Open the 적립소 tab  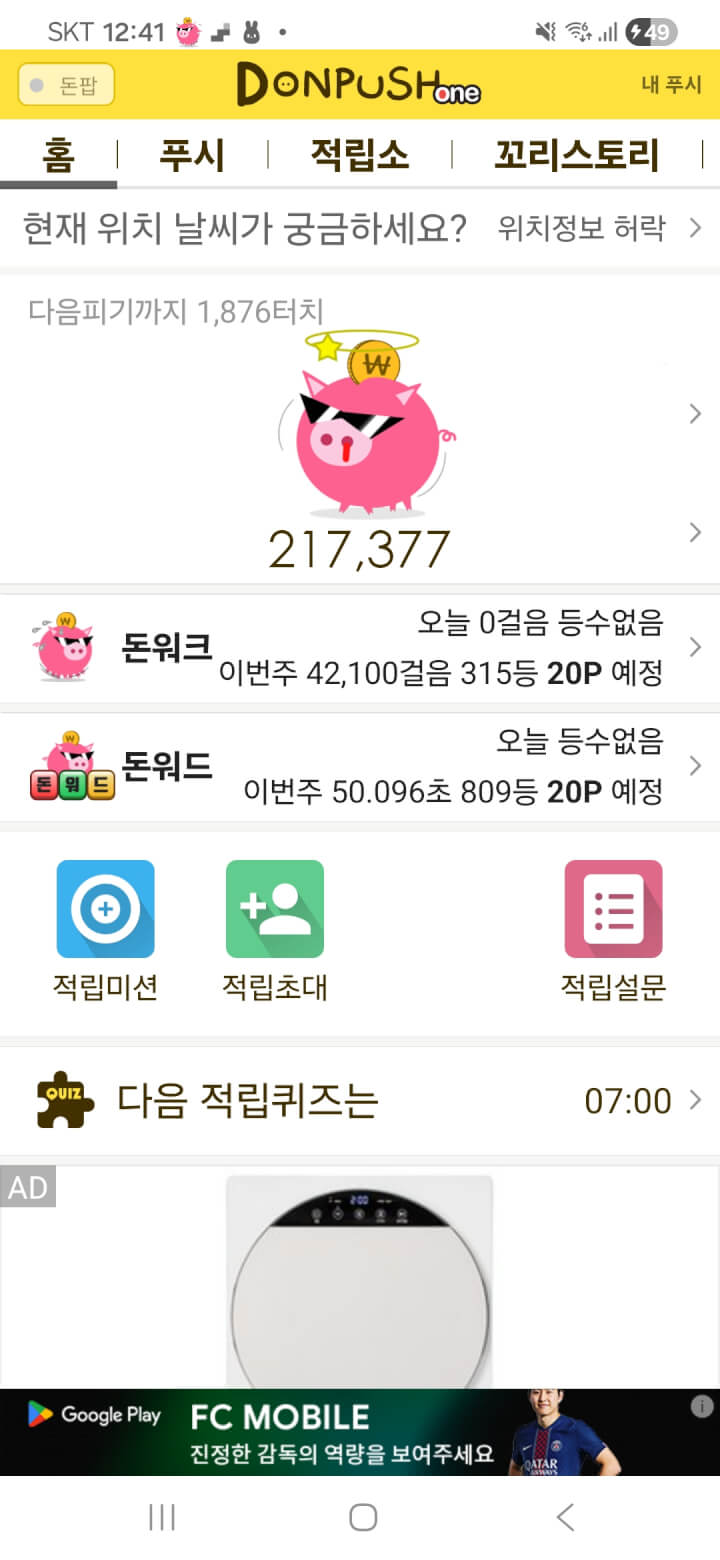(359, 156)
